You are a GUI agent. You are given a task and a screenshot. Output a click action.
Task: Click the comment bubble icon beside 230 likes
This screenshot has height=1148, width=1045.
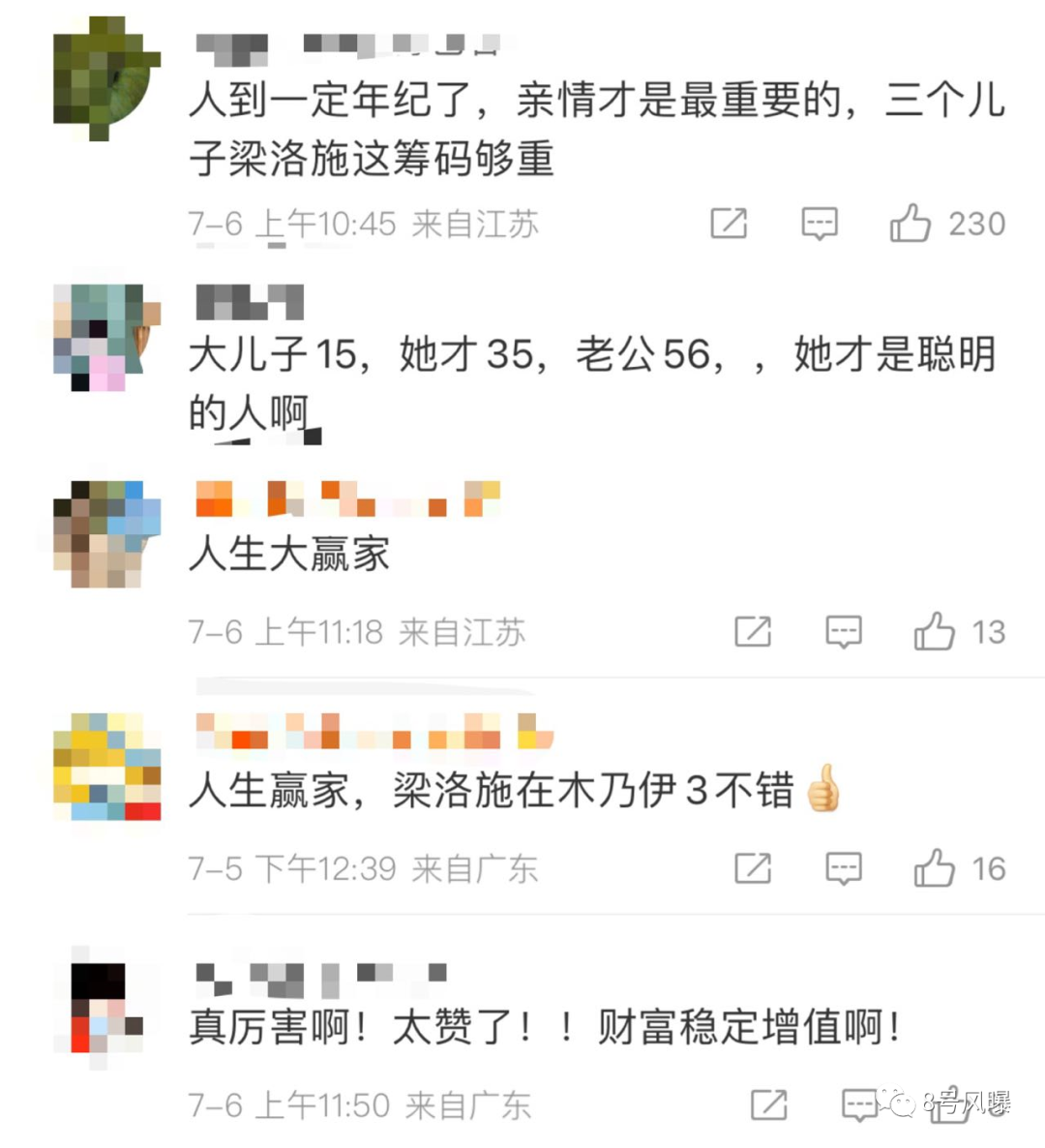[x=819, y=224]
